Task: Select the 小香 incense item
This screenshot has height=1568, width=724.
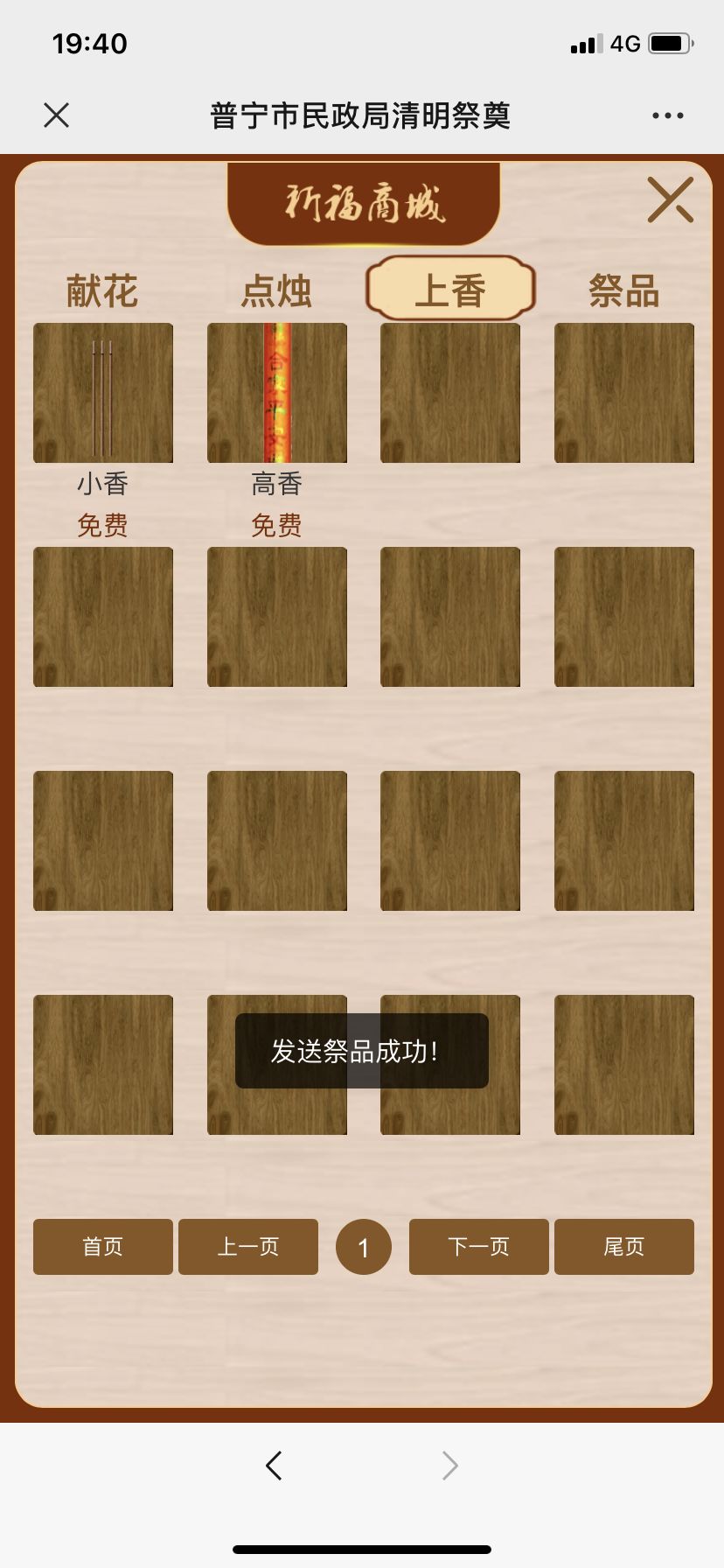Action: point(103,393)
